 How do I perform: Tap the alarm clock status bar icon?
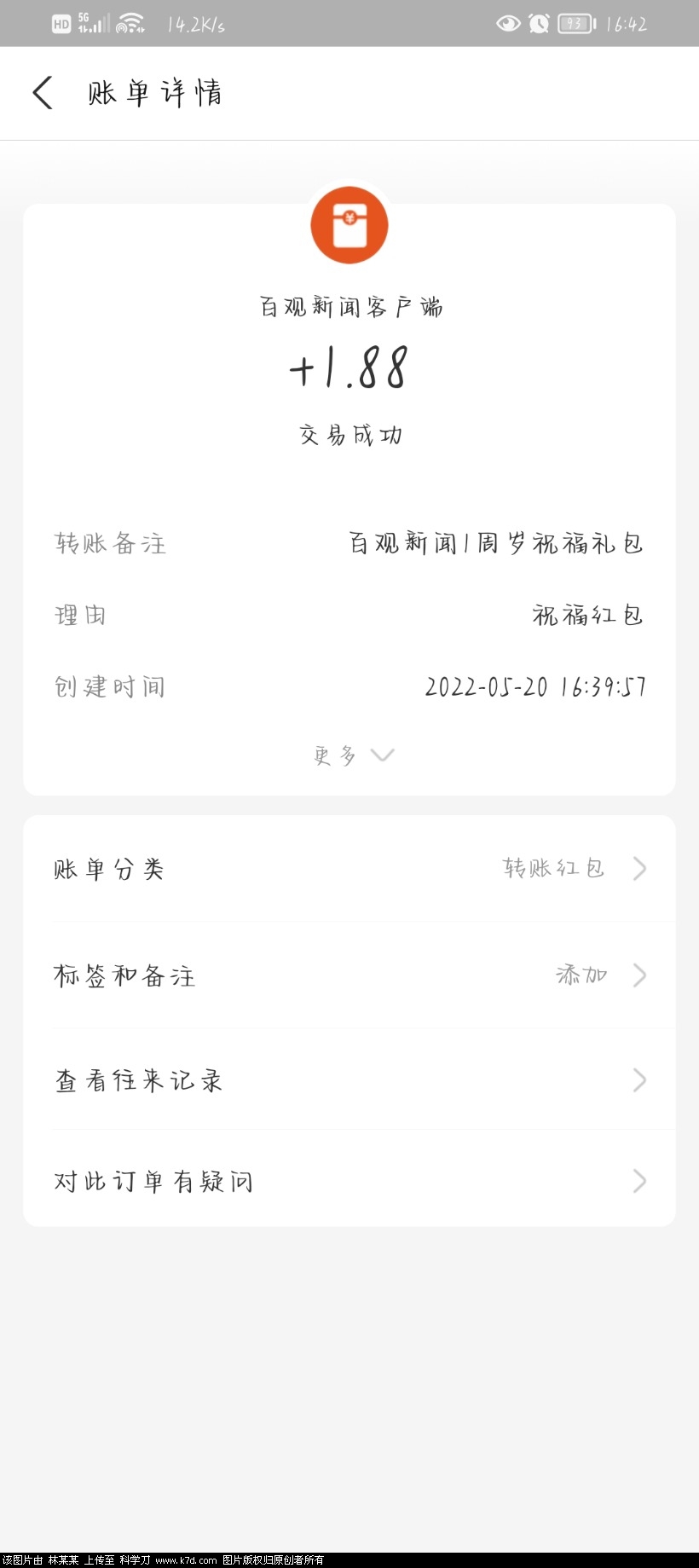tap(540, 24)
